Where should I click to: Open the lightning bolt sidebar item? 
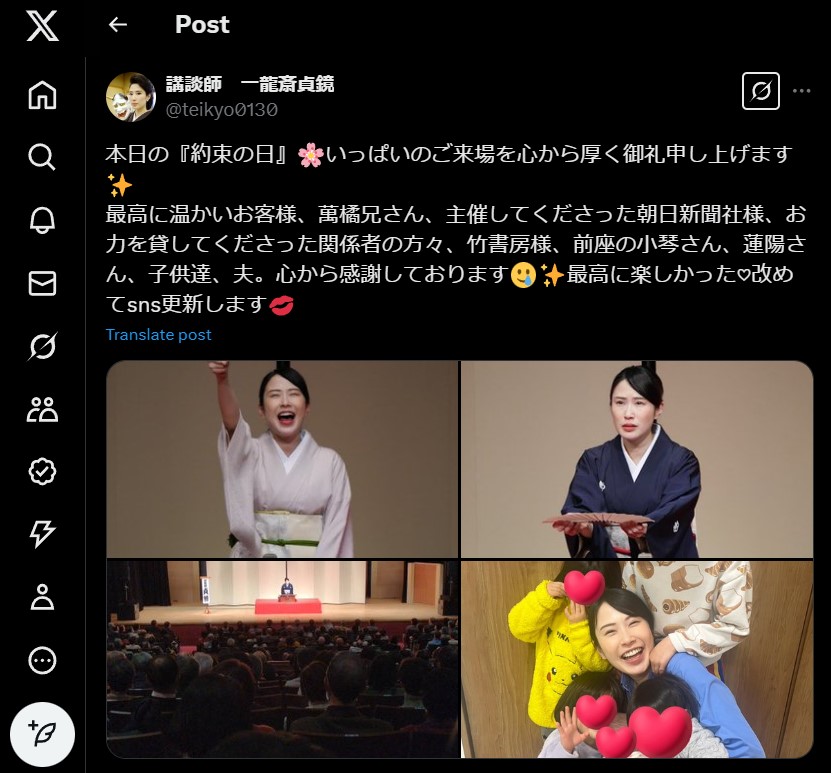coord(42,535)
